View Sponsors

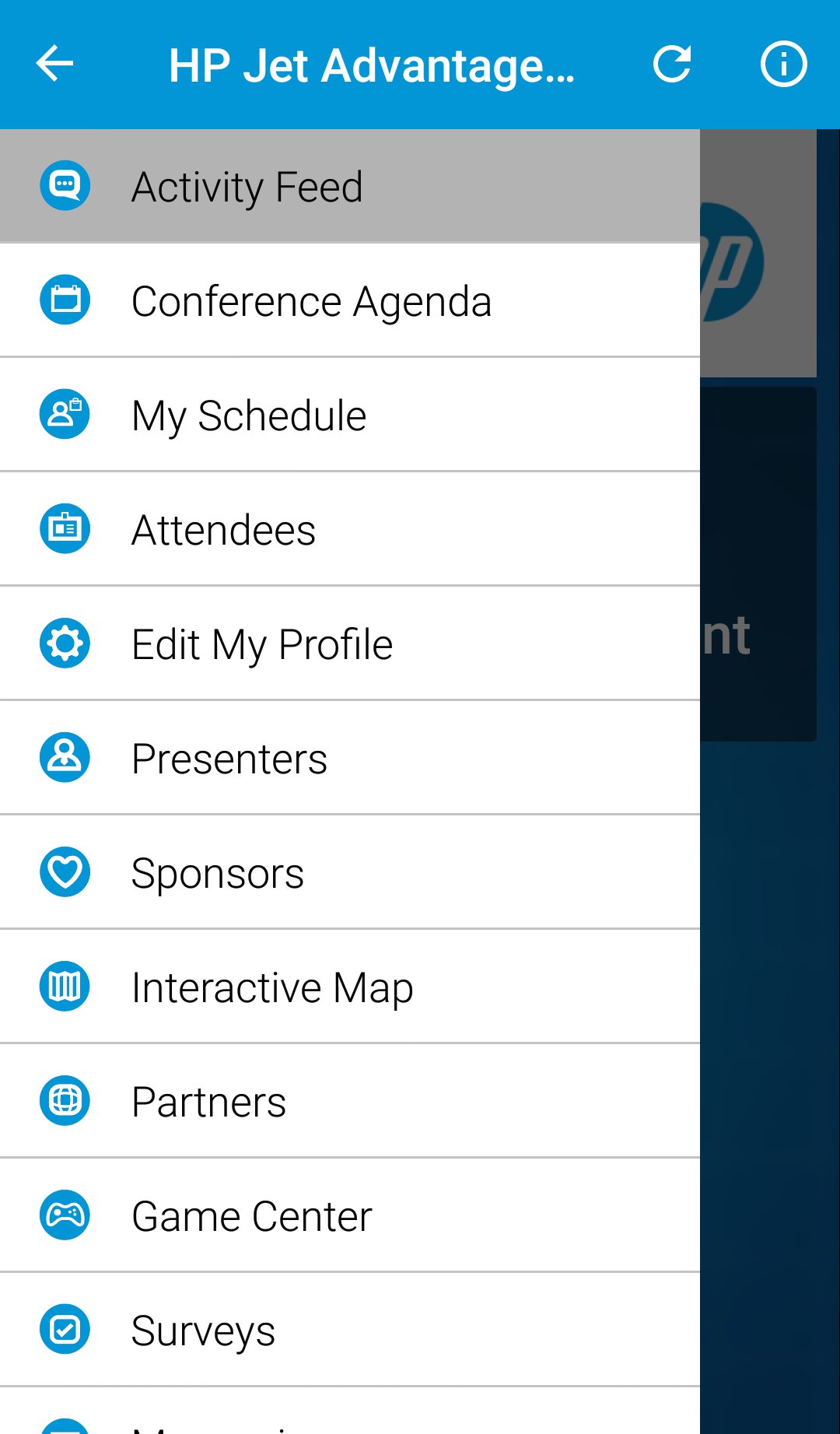(x=350, y=872)
